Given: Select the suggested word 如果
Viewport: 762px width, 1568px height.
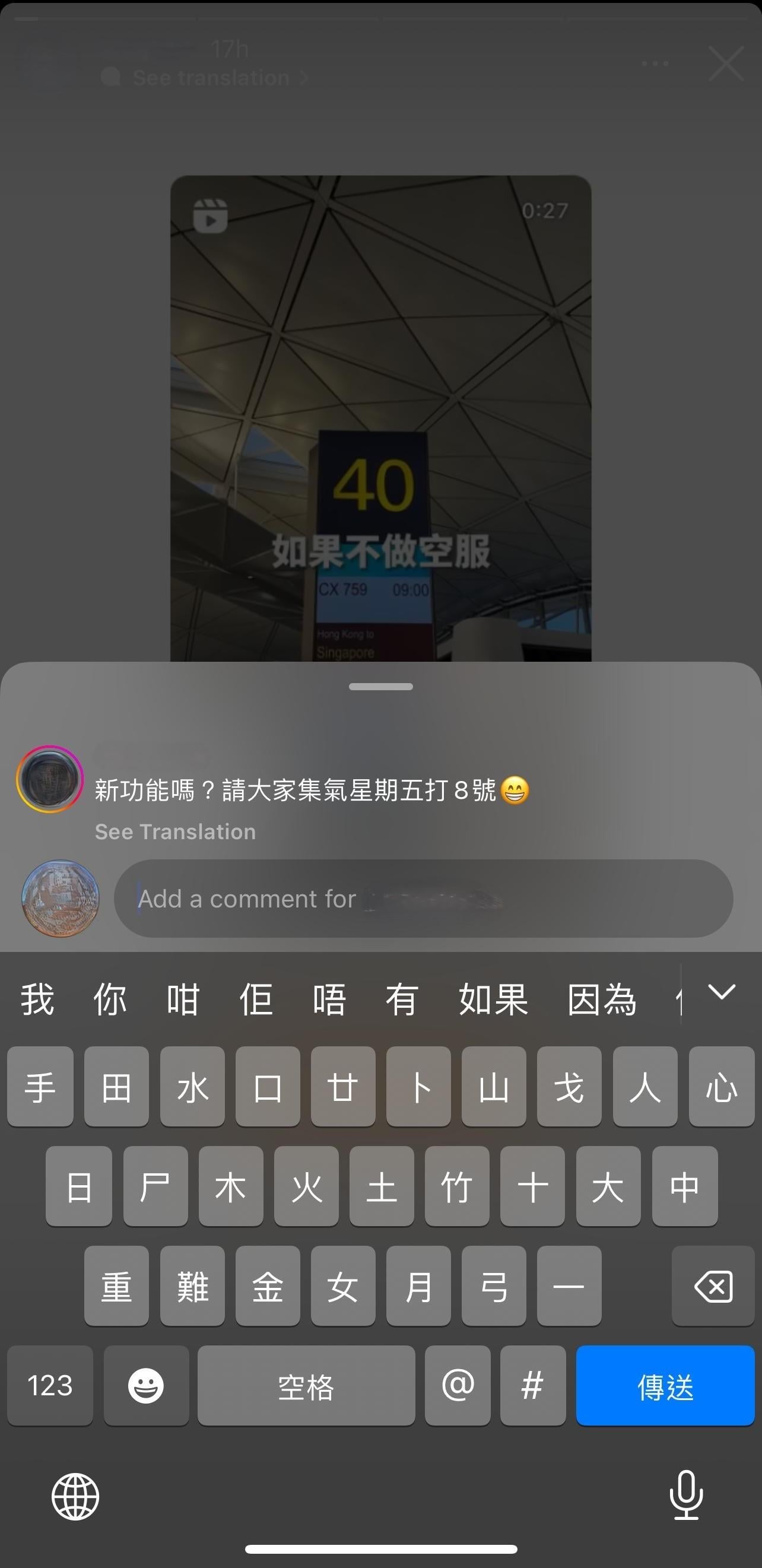Looking at the screenshot, I should [x=493, y=999].
